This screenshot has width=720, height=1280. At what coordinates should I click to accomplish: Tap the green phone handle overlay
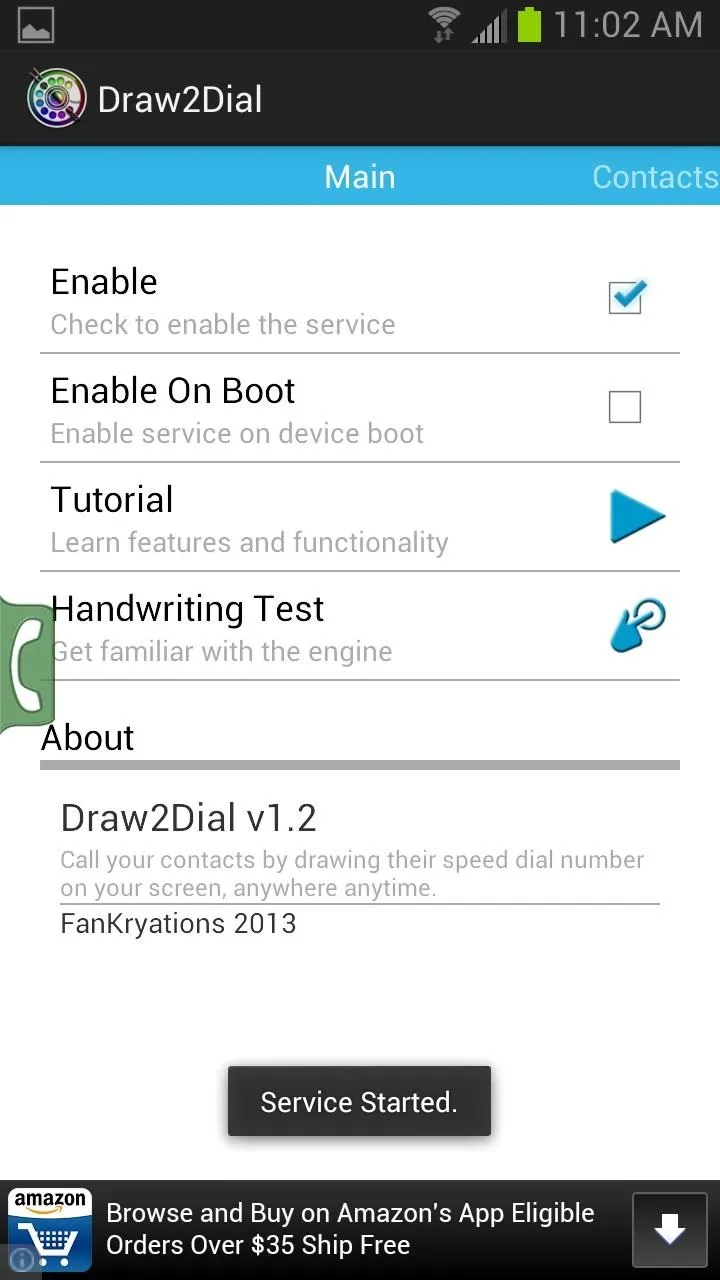tap(26, 663)
